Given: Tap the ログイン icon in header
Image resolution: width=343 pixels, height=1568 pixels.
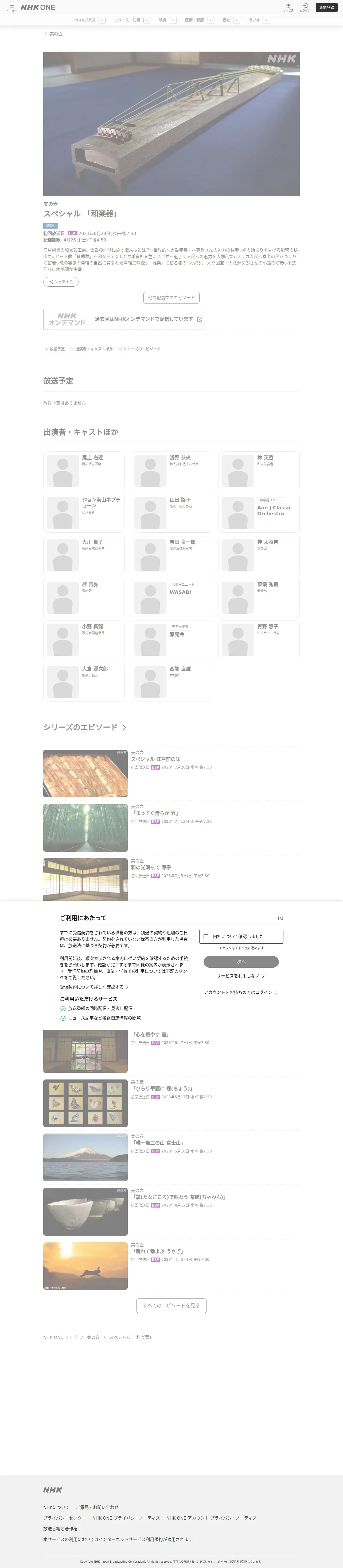Looking at the screenshot, I should pyautogui.click(x=305, y=7).
